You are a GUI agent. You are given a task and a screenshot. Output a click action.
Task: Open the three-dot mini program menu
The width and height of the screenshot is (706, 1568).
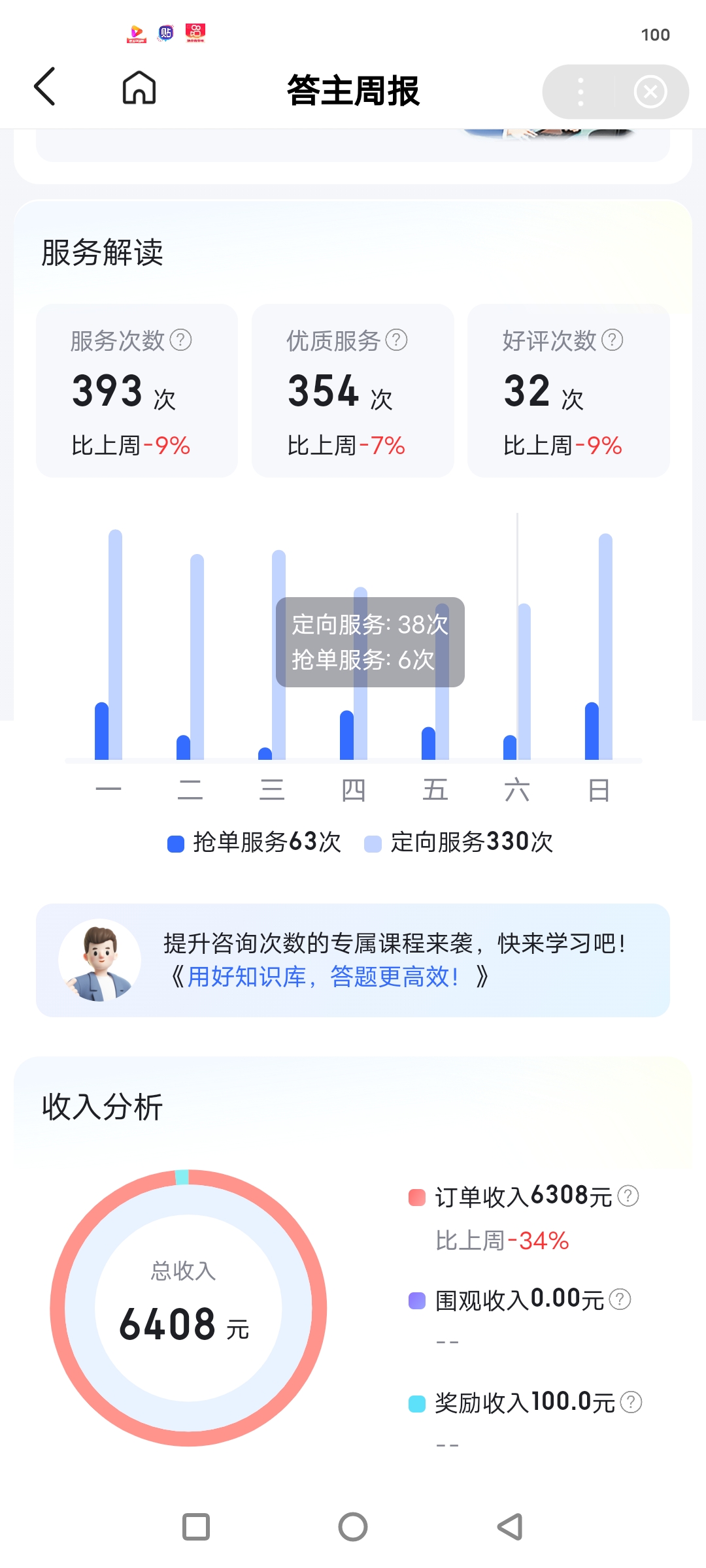[580, 91]
